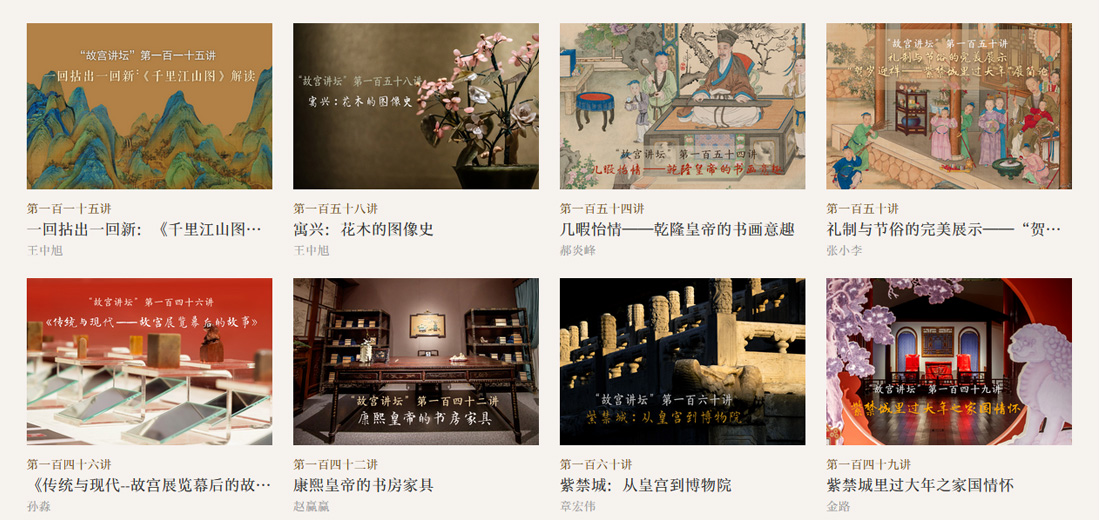The height and width of the screenshot is (520, 1100).
Task: Open the 礼制与节俗的完美展示 lecture
Action: [x=948, y=106]
